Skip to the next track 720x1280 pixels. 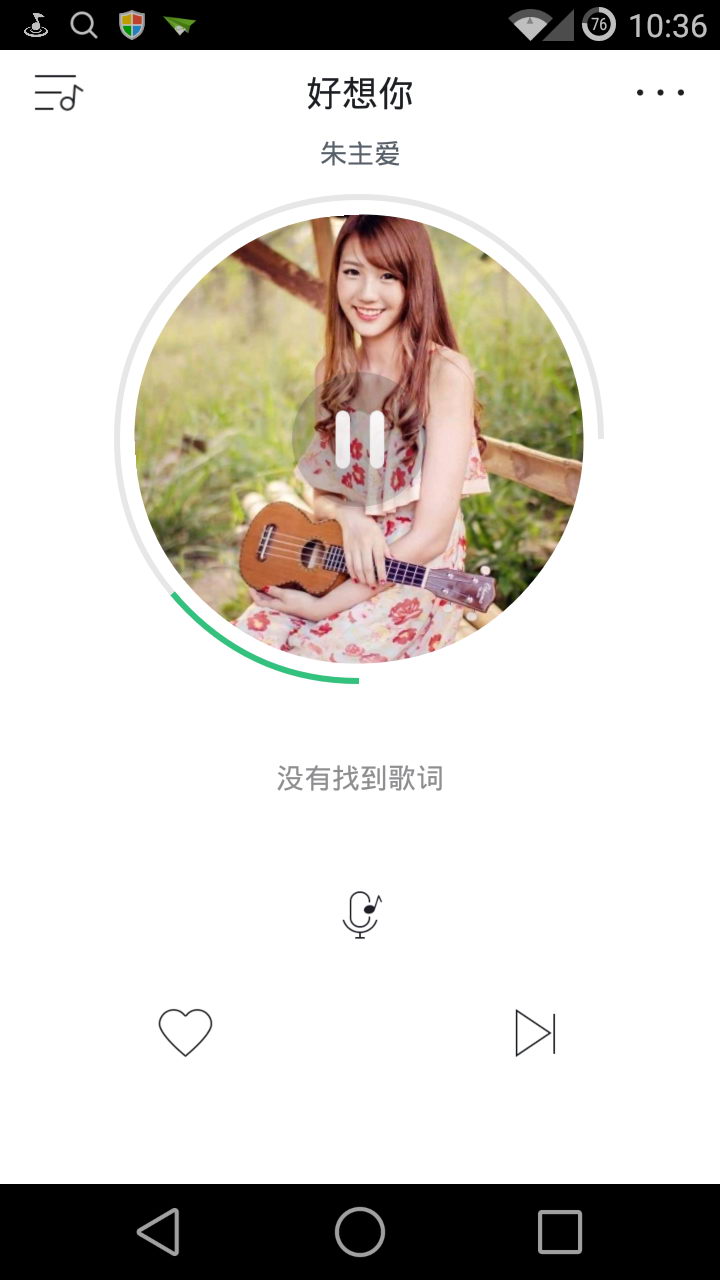(x=535, y=1032)
